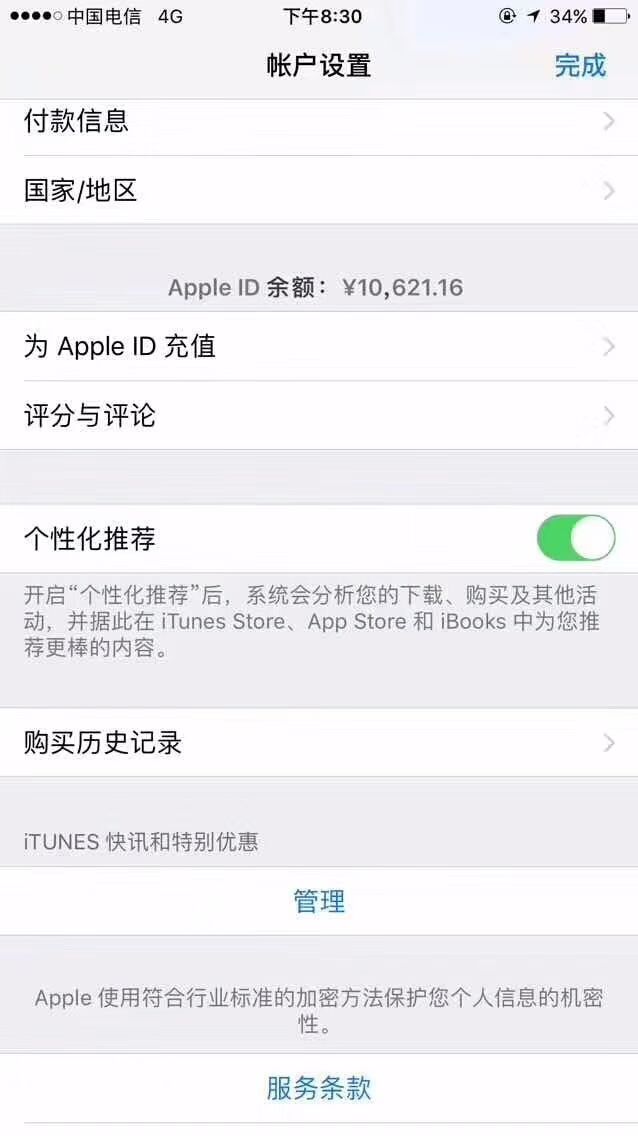Viewport: 638px width, 1136px height.
Task: Open 评分与评论
Action: (x=319, y=415)
